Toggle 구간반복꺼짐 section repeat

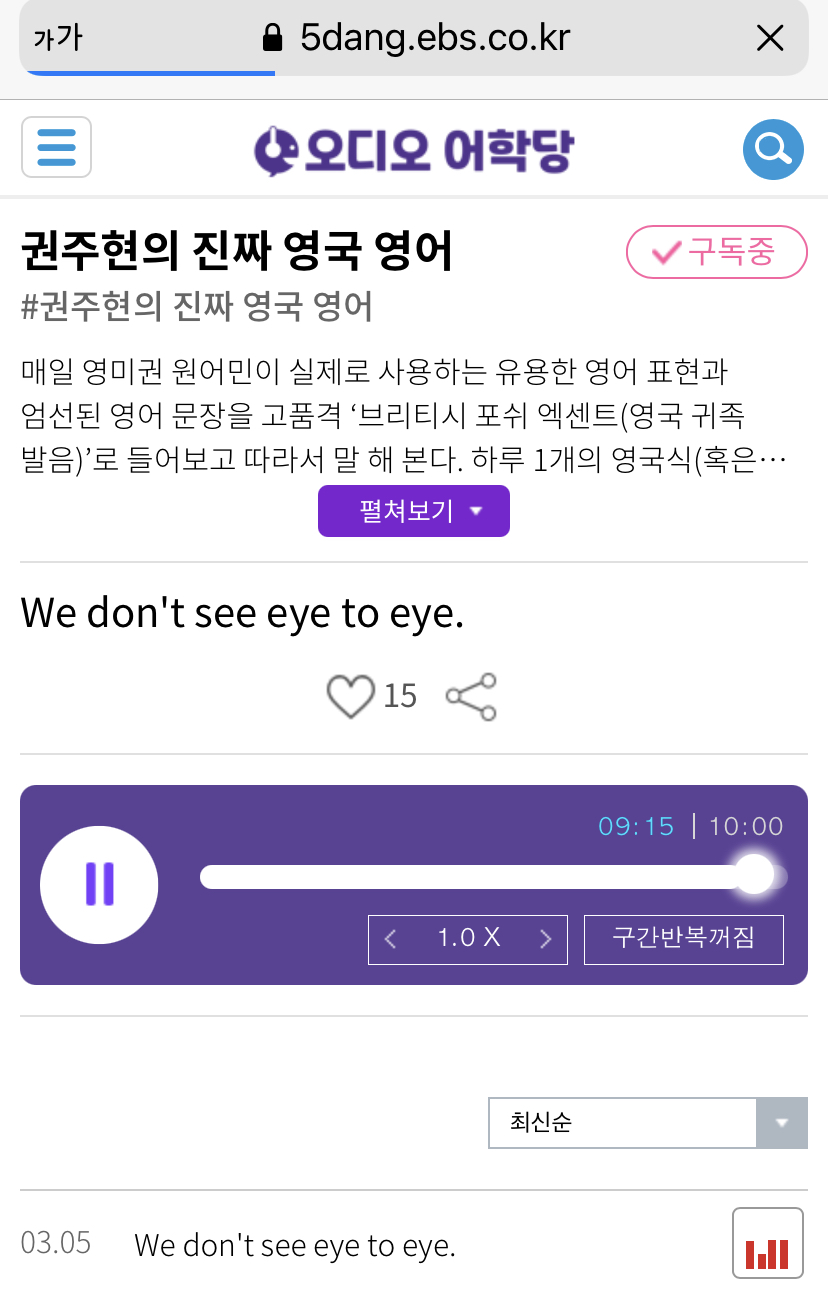tap(683, 939)
